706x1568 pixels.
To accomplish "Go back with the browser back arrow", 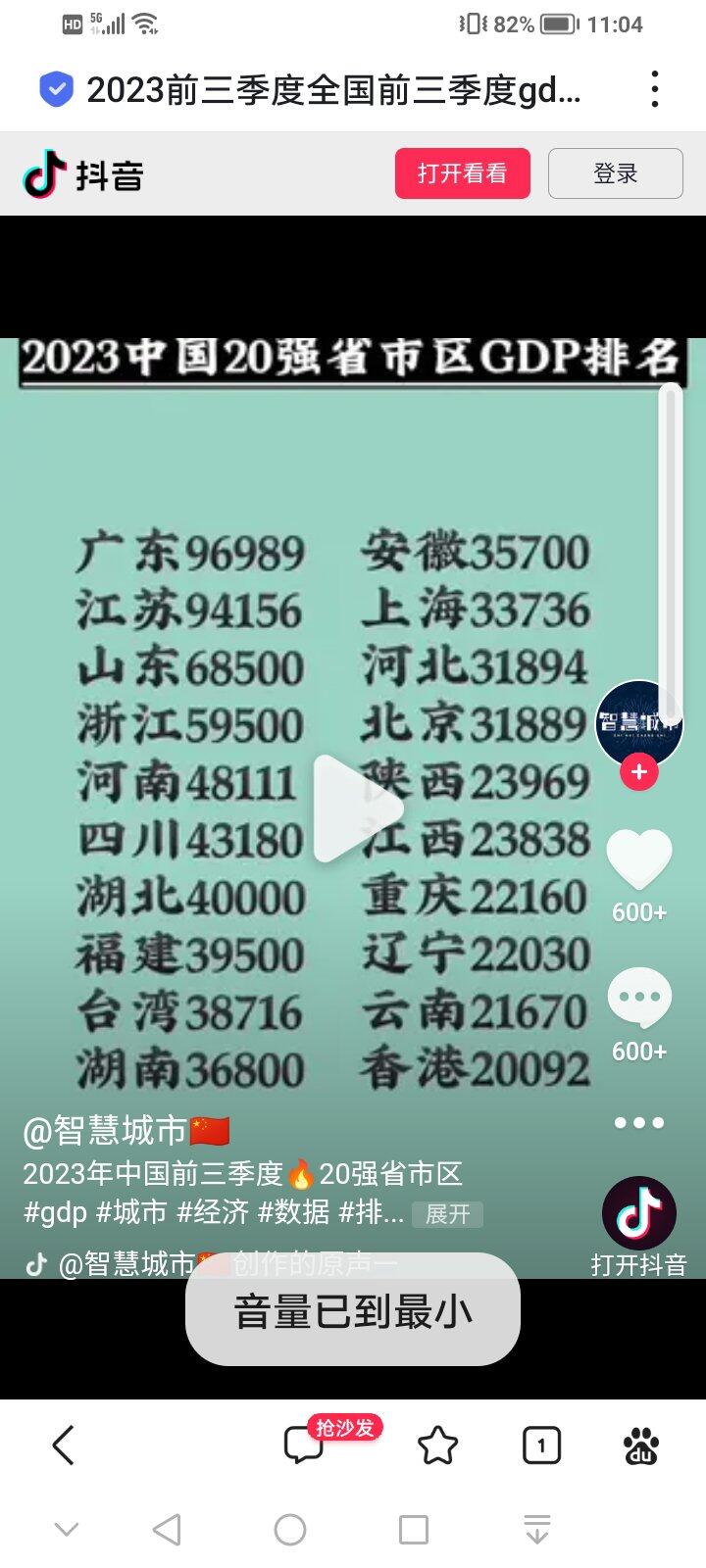I will [63, 1445].
